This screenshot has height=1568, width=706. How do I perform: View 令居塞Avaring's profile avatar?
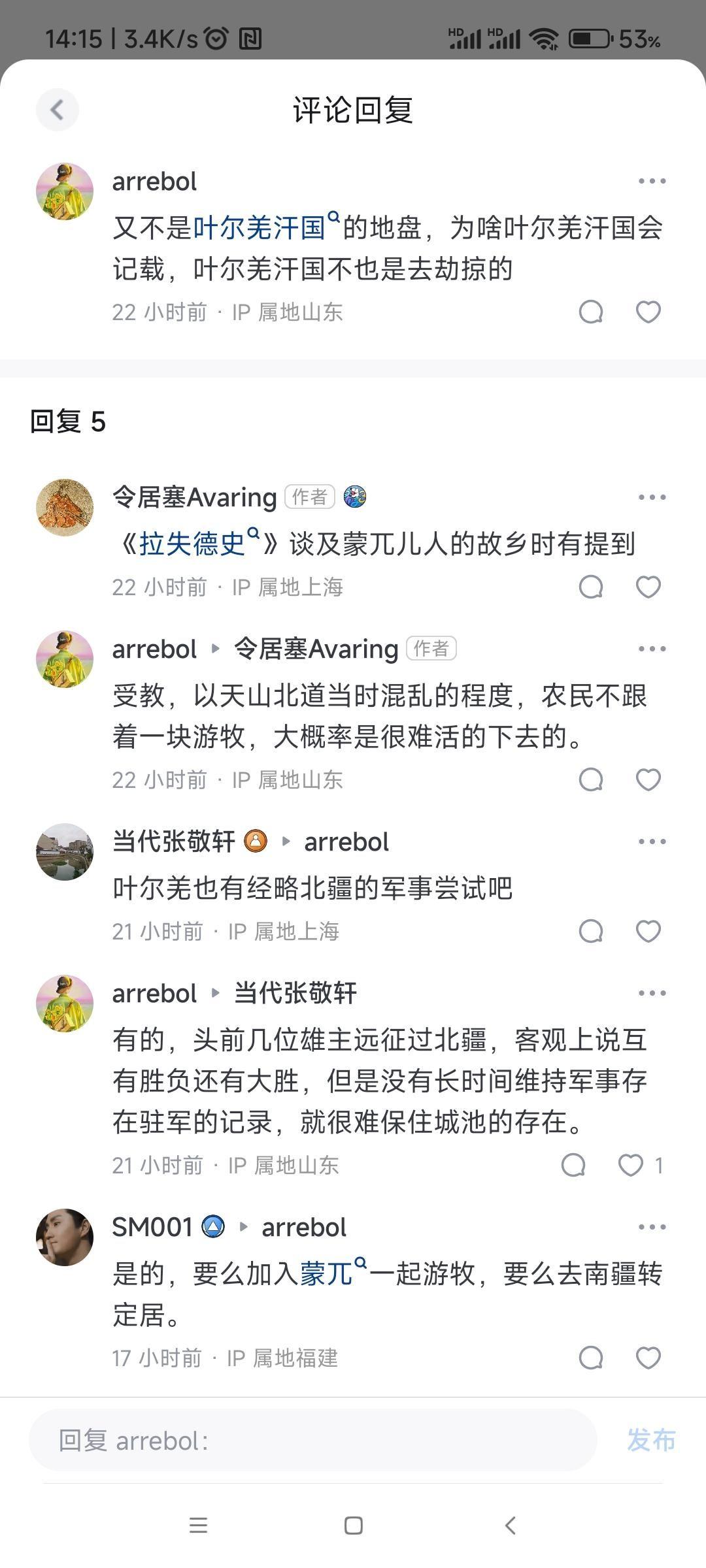click(65, 508)
